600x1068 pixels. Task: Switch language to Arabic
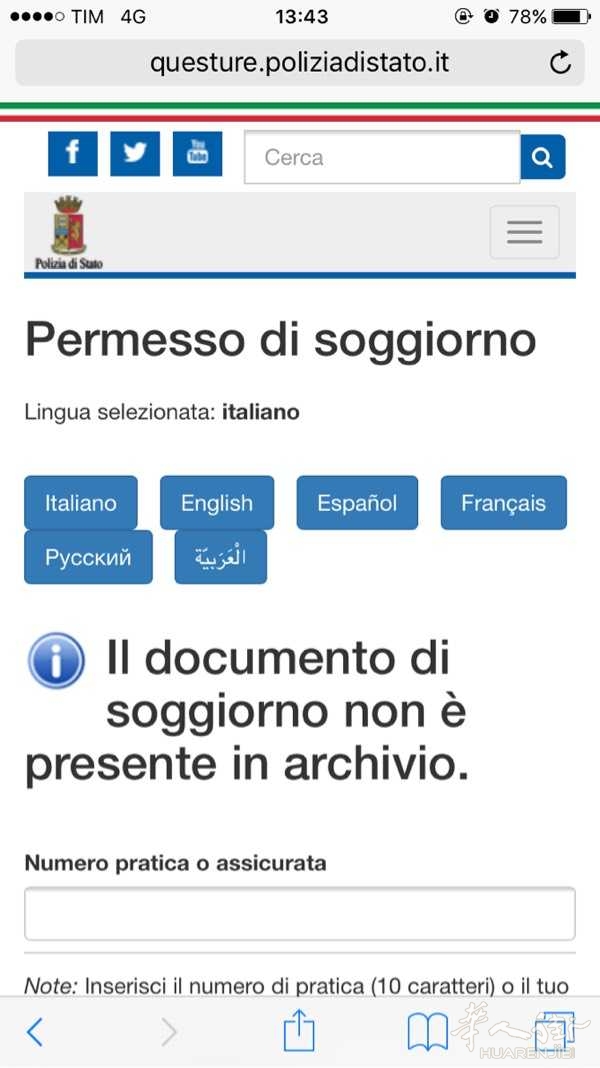(x=220, y=558)
